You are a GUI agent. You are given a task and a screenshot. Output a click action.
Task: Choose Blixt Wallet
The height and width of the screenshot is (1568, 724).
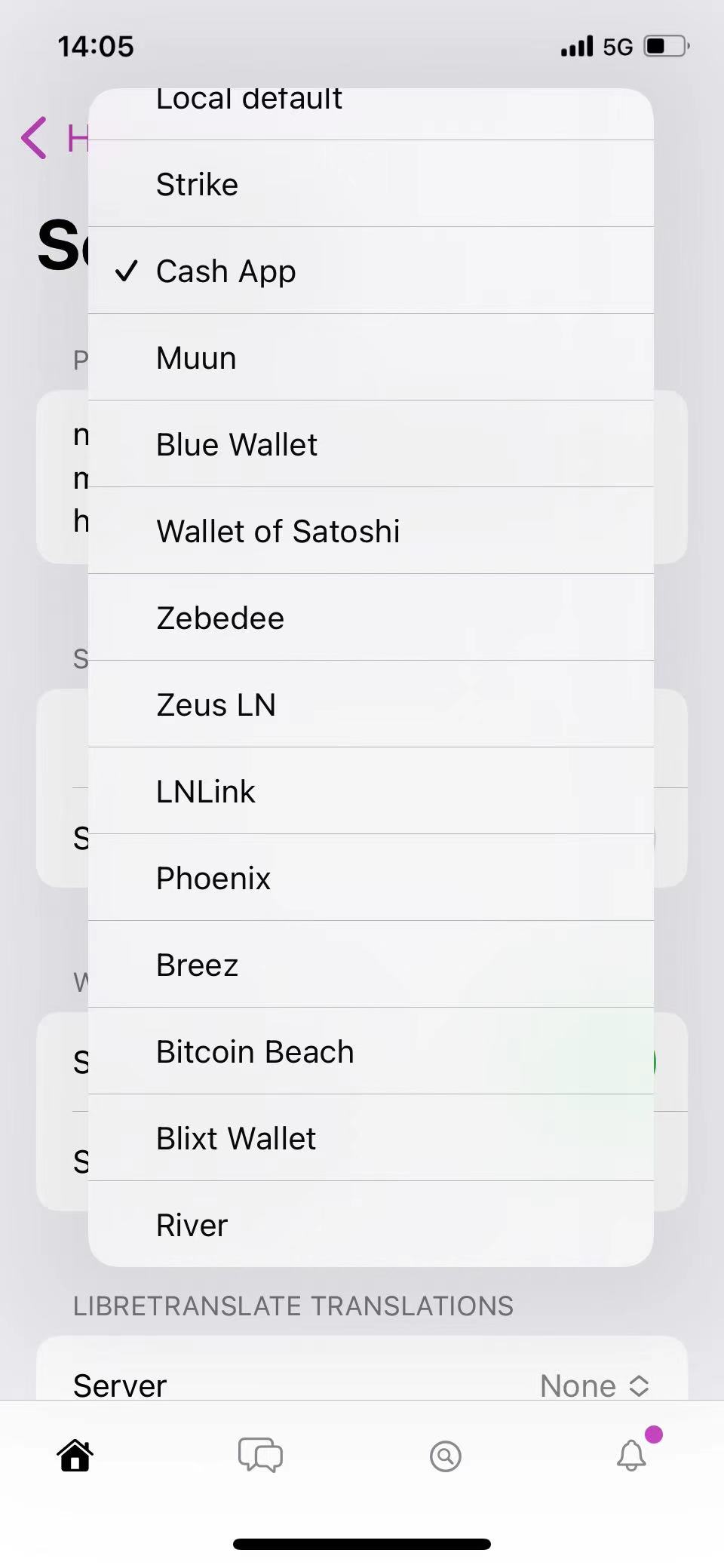[x=370, y=1139]
